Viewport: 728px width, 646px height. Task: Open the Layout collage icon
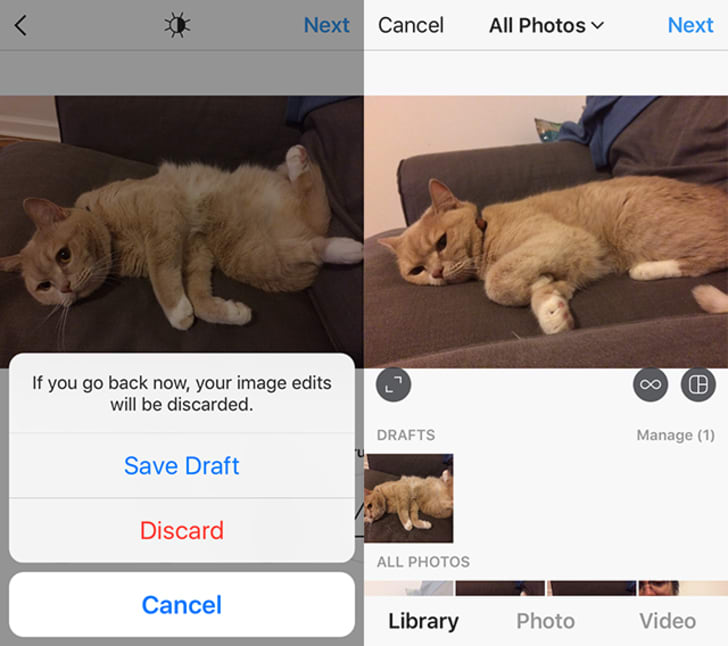[x=698, y=385]
